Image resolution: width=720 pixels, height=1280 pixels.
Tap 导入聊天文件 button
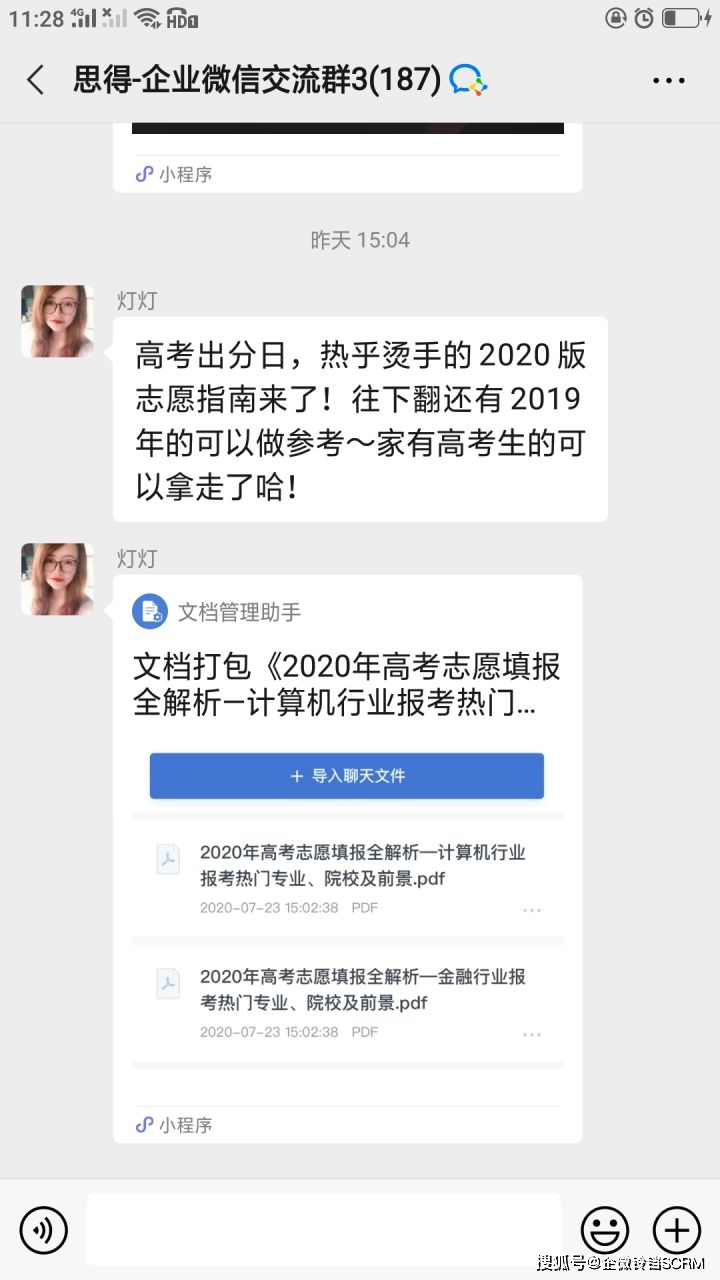pos(347,776)
